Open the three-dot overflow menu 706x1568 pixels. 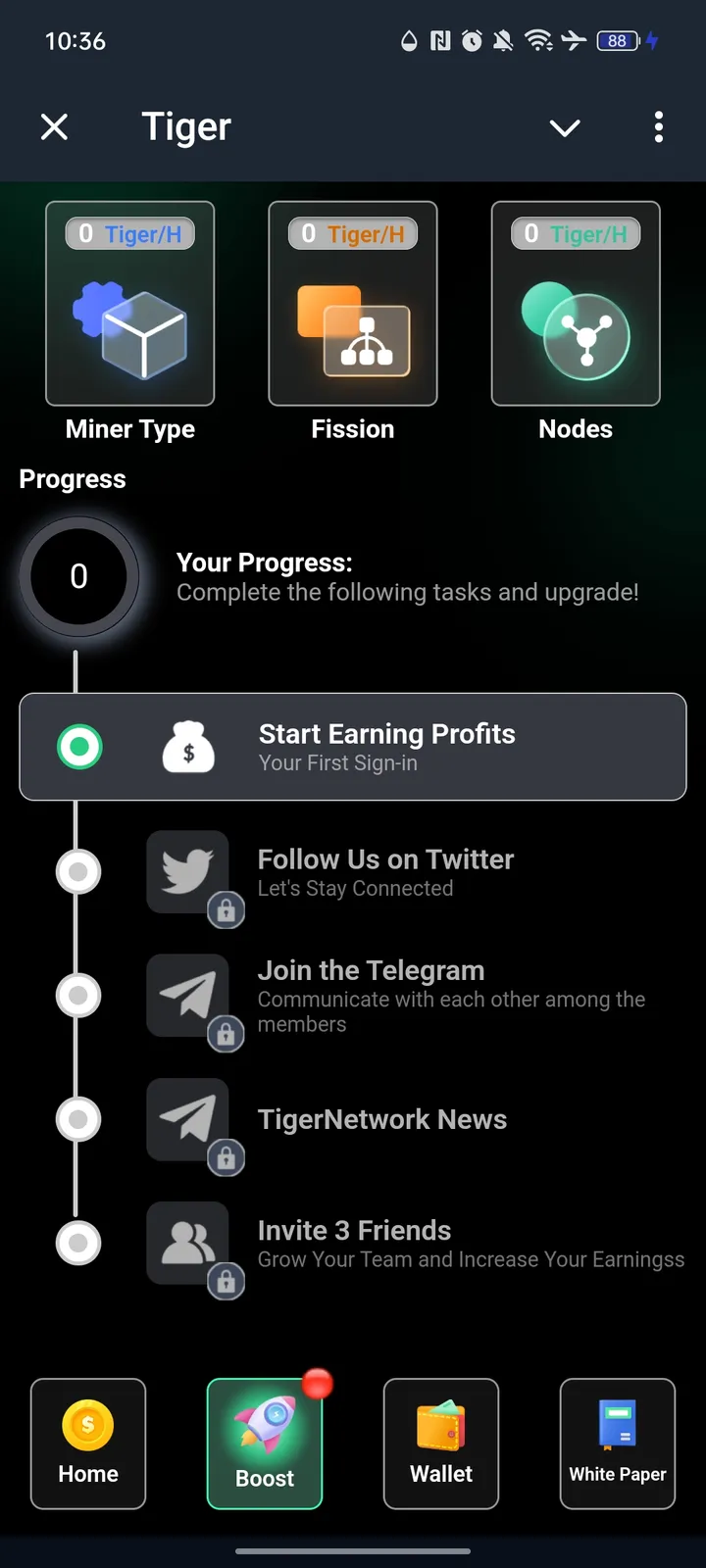click(x=659, y=127)
